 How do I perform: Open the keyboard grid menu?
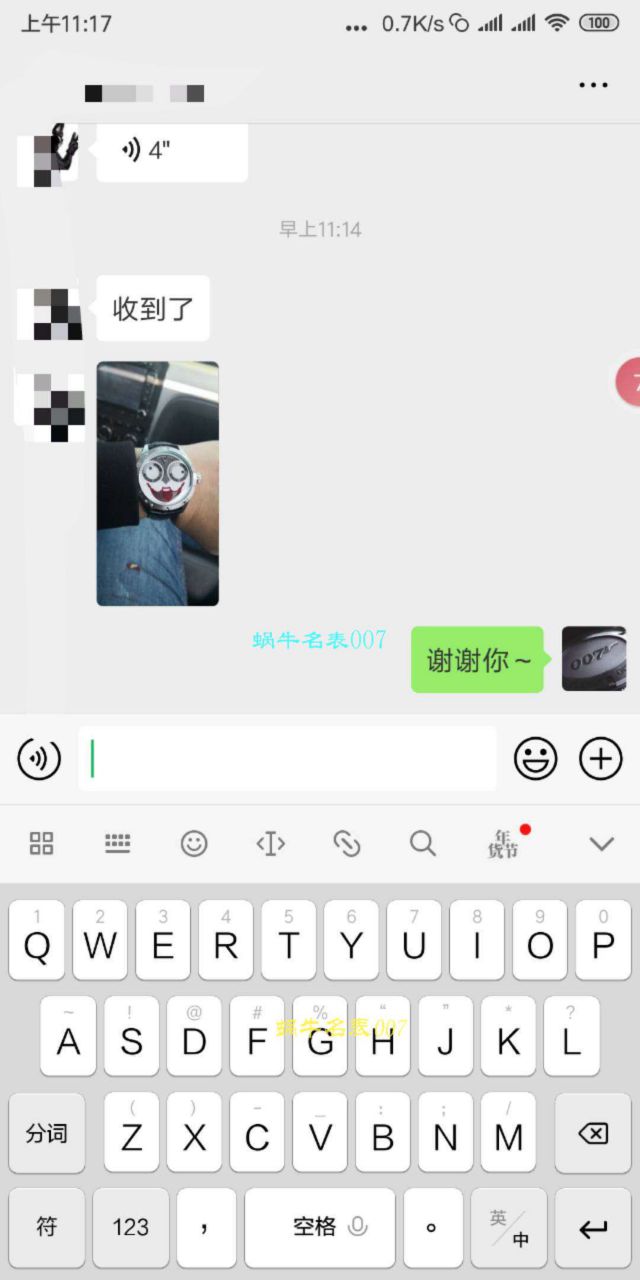coord(42,844)
